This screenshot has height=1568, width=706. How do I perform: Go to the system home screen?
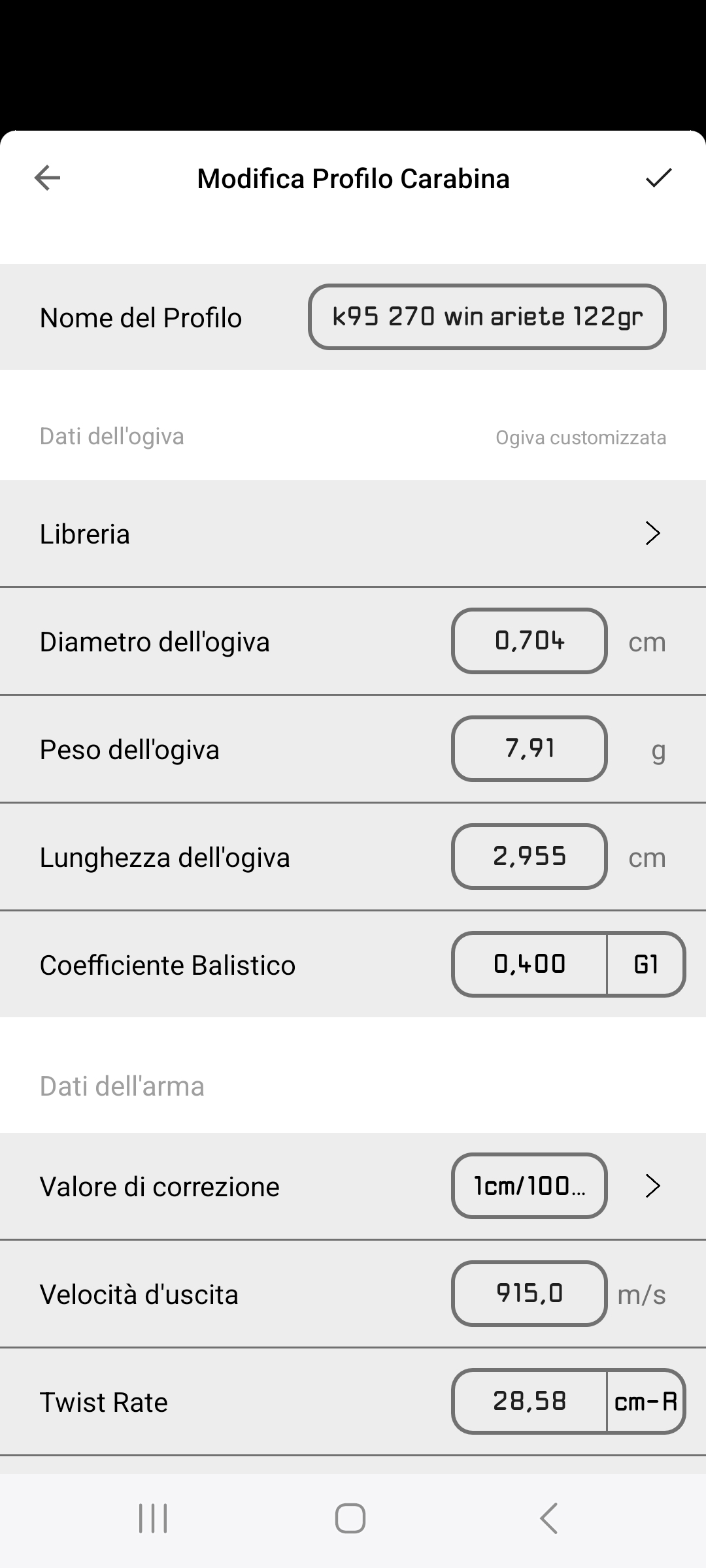point(350,1518)
